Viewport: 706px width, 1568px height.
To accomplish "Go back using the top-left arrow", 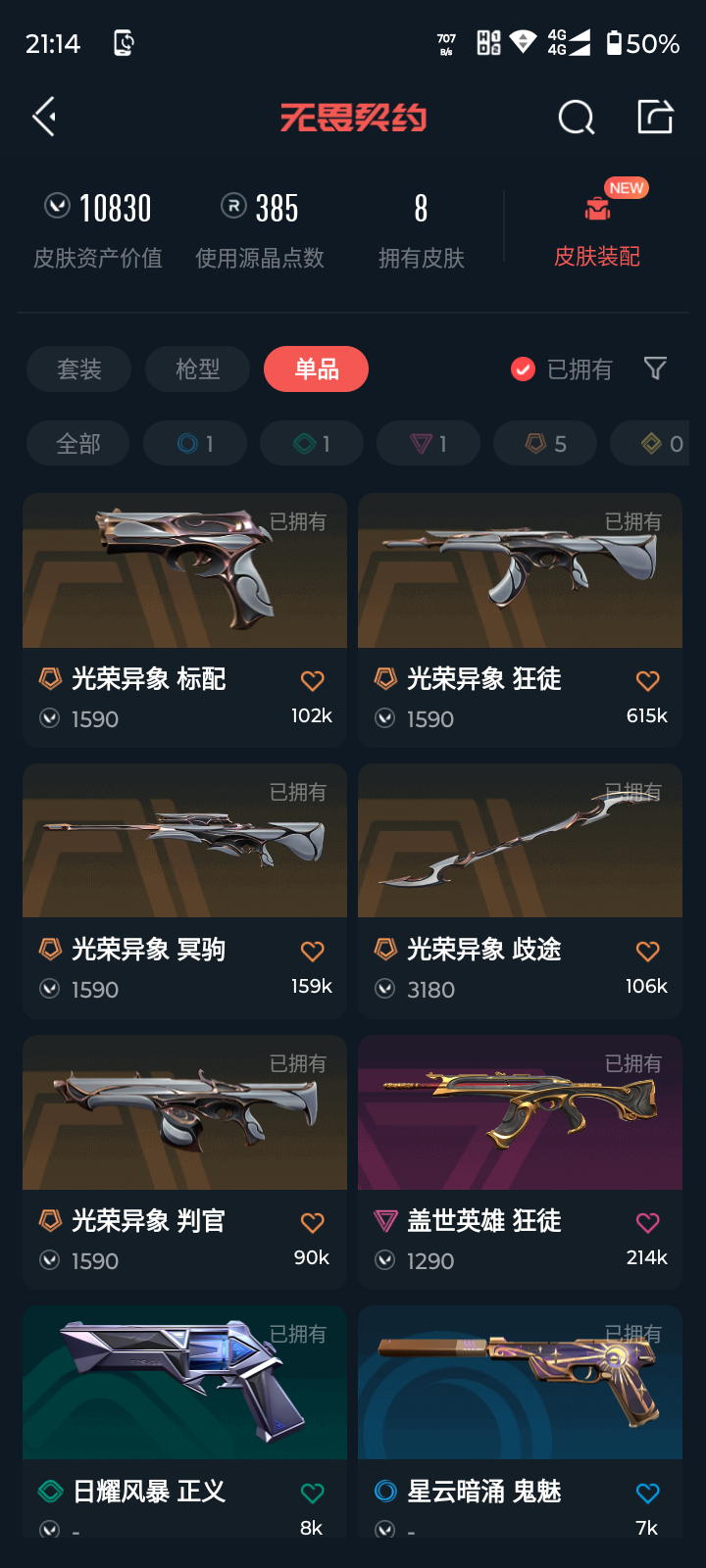I will (44, 118).
